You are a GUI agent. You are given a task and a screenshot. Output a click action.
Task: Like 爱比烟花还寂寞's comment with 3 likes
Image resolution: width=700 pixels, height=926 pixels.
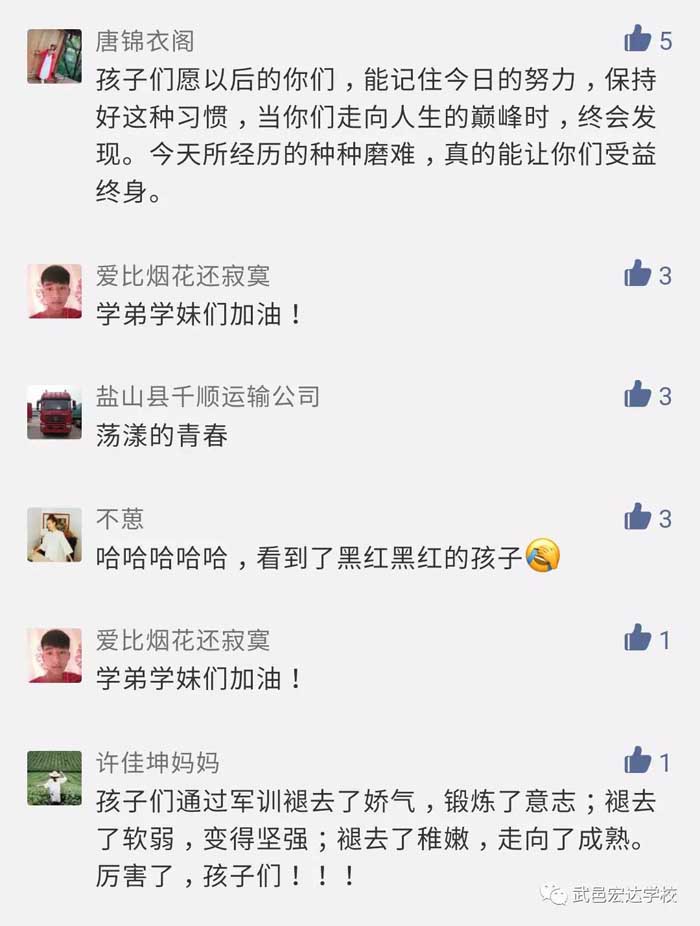[x=637, y=274]
